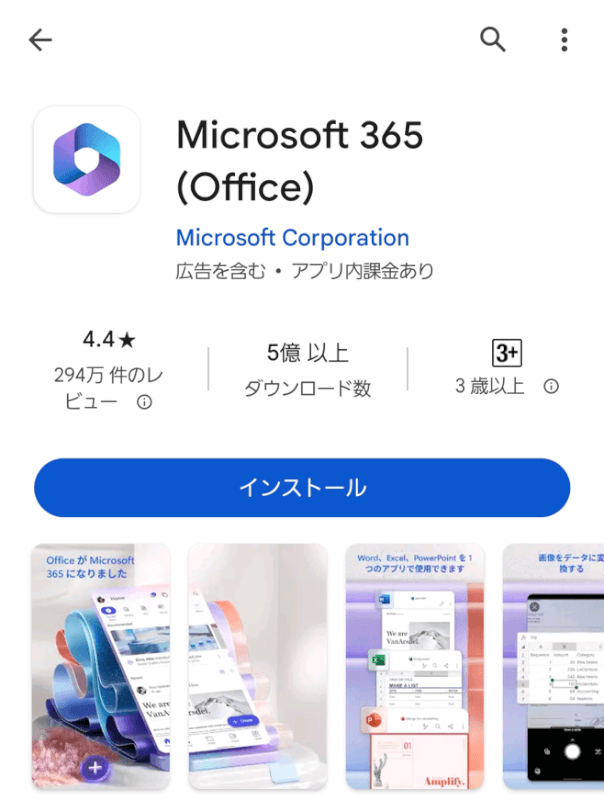Show info about 3 歳以上 content rating
Viewport: 604px width, 800px height.
pyautogui.click(x=551, y=387)
